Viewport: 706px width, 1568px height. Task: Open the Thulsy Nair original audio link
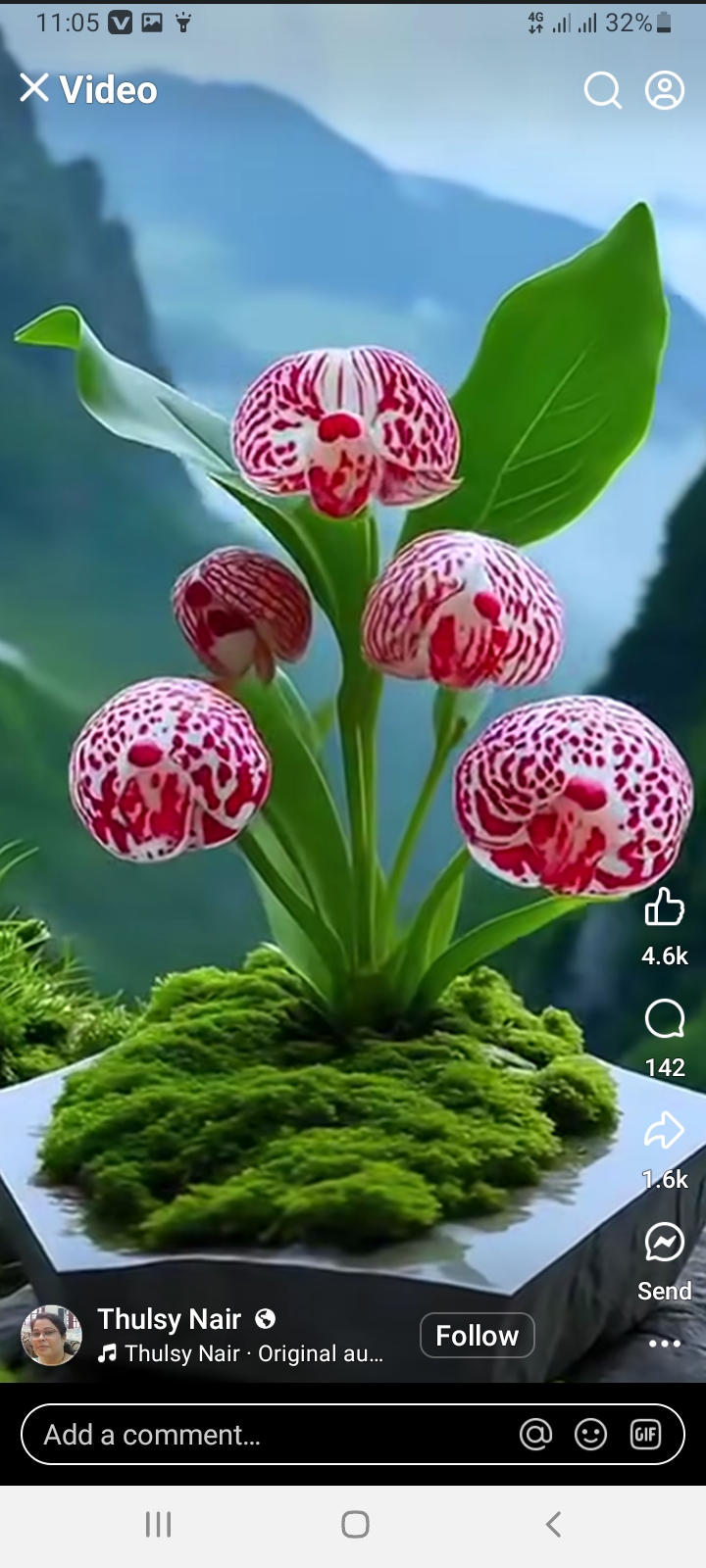pyautogui.click(x=245, y=1353)
